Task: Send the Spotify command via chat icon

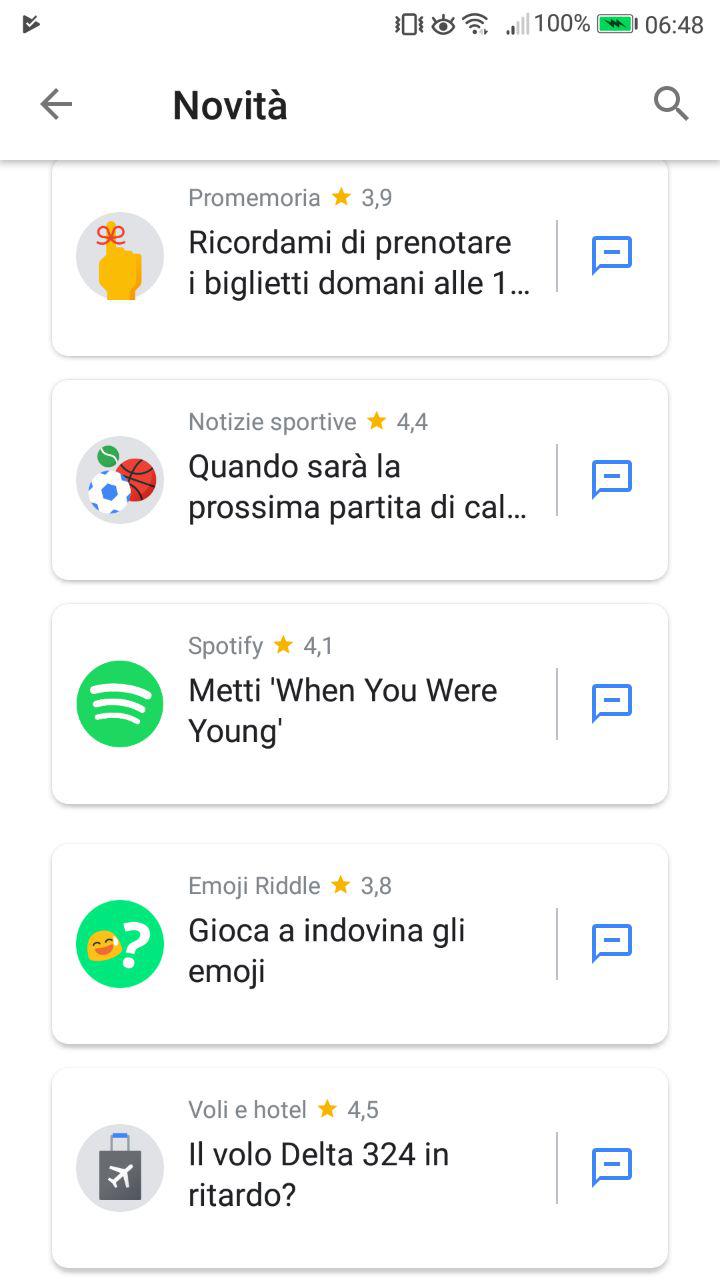Action: pyautogui.click(x=612, y=703)
